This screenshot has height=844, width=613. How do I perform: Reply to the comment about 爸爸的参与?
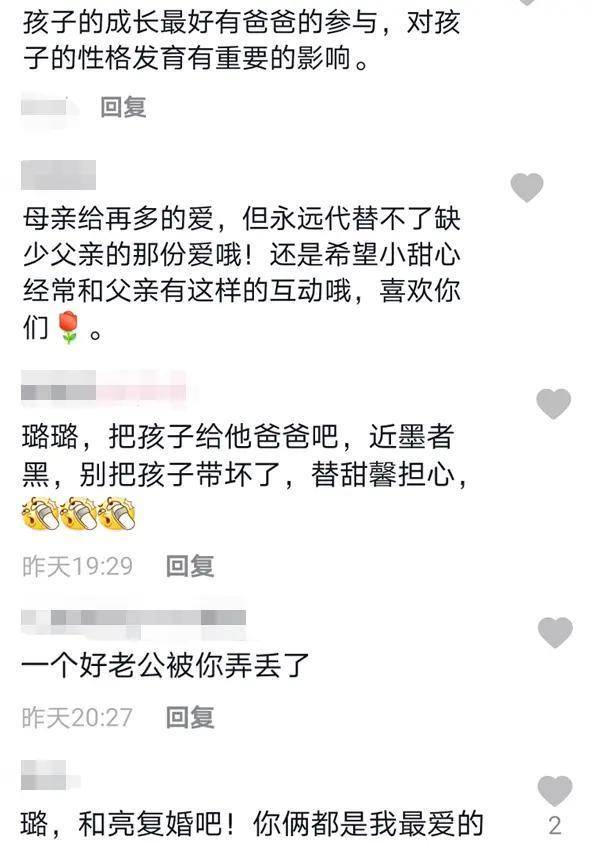[123, 107]
